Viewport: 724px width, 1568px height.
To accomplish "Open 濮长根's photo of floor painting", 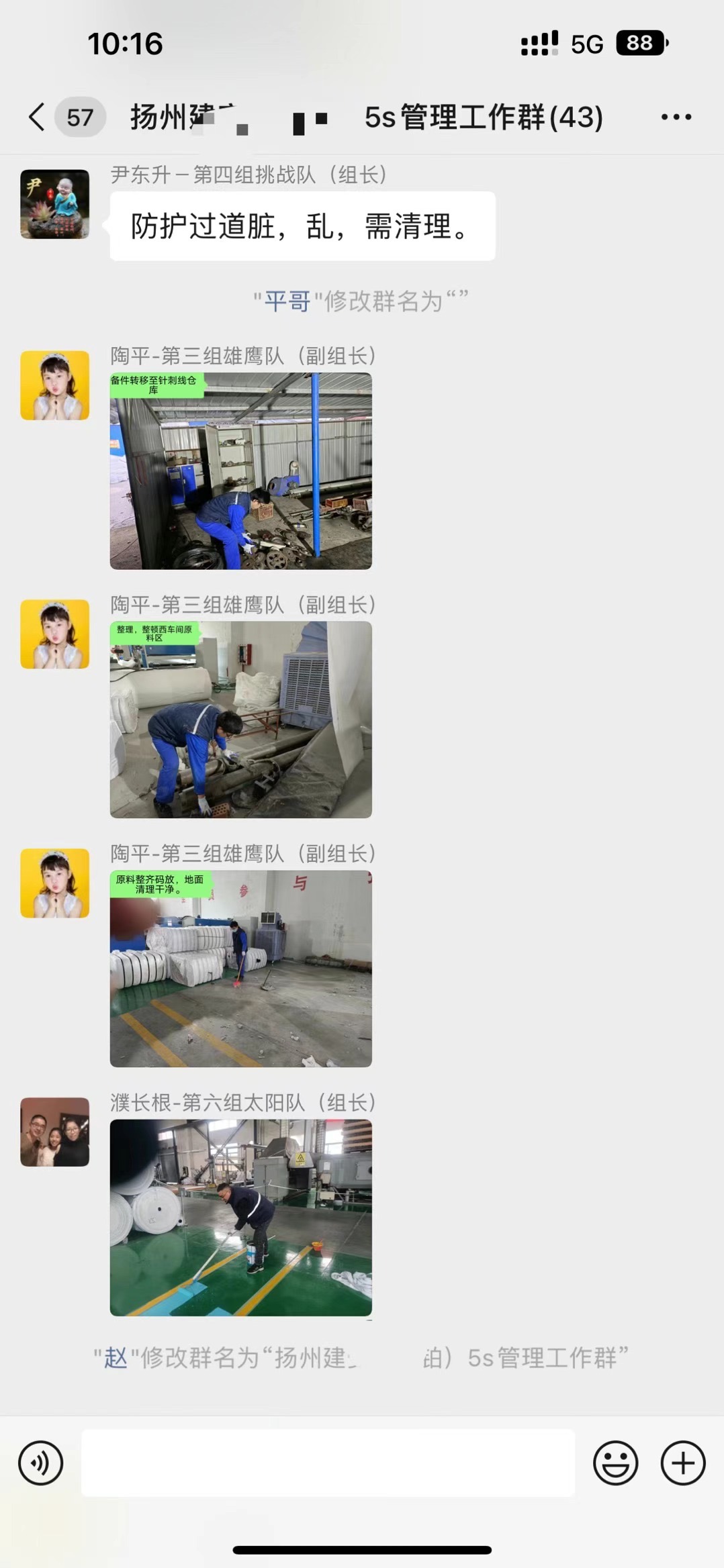I will pos(240,1218).
